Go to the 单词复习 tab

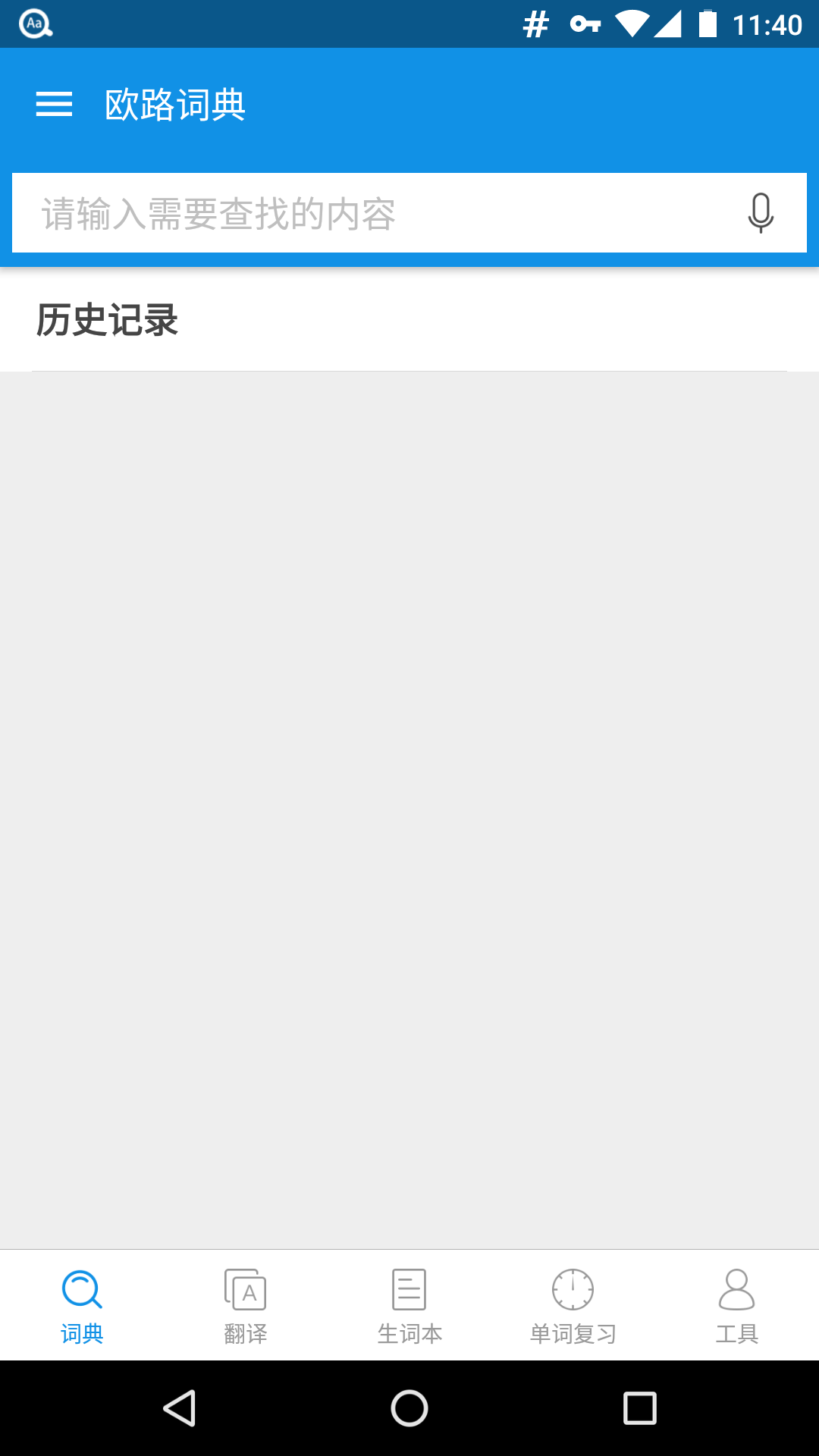tap(573, 1306)
